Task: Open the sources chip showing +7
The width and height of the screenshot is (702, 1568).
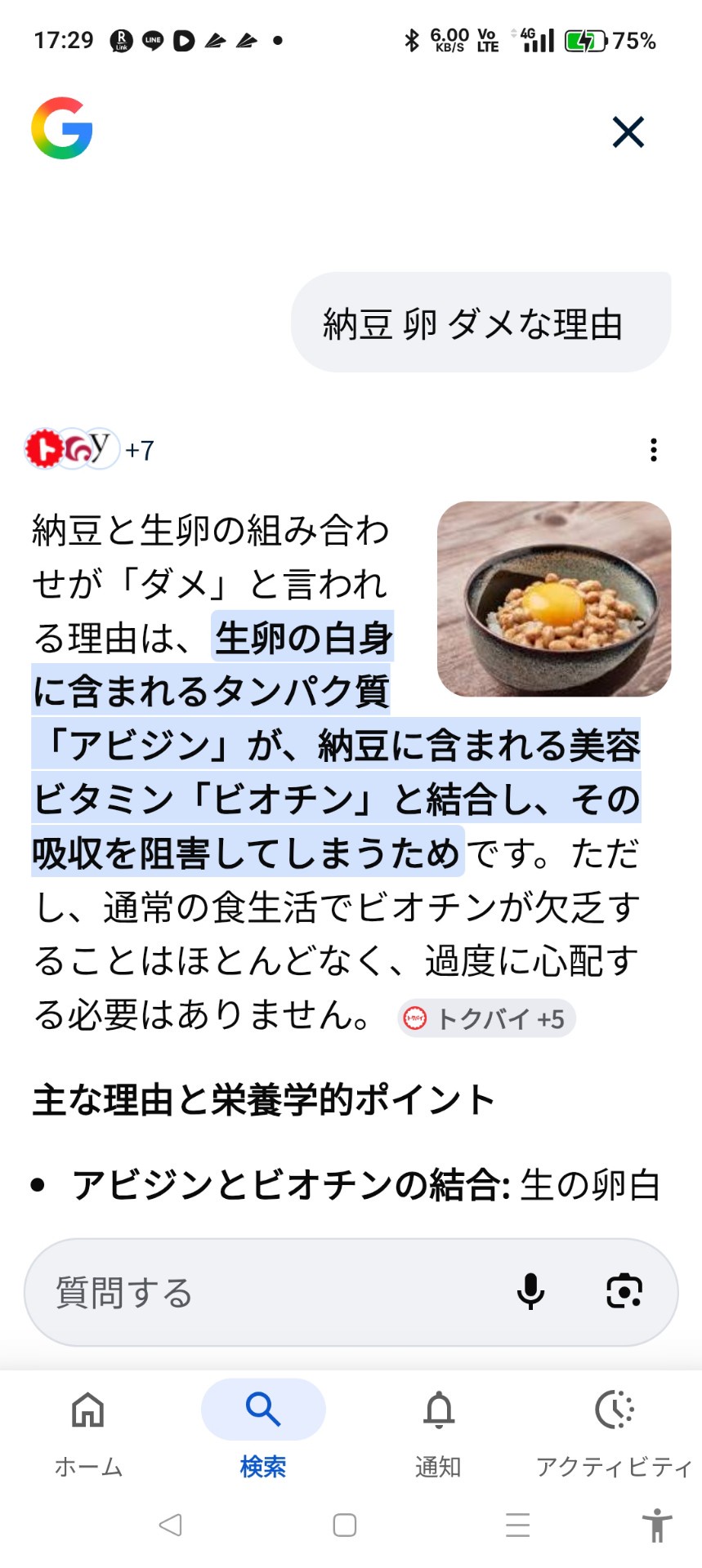Action: (x=90, y=449)
